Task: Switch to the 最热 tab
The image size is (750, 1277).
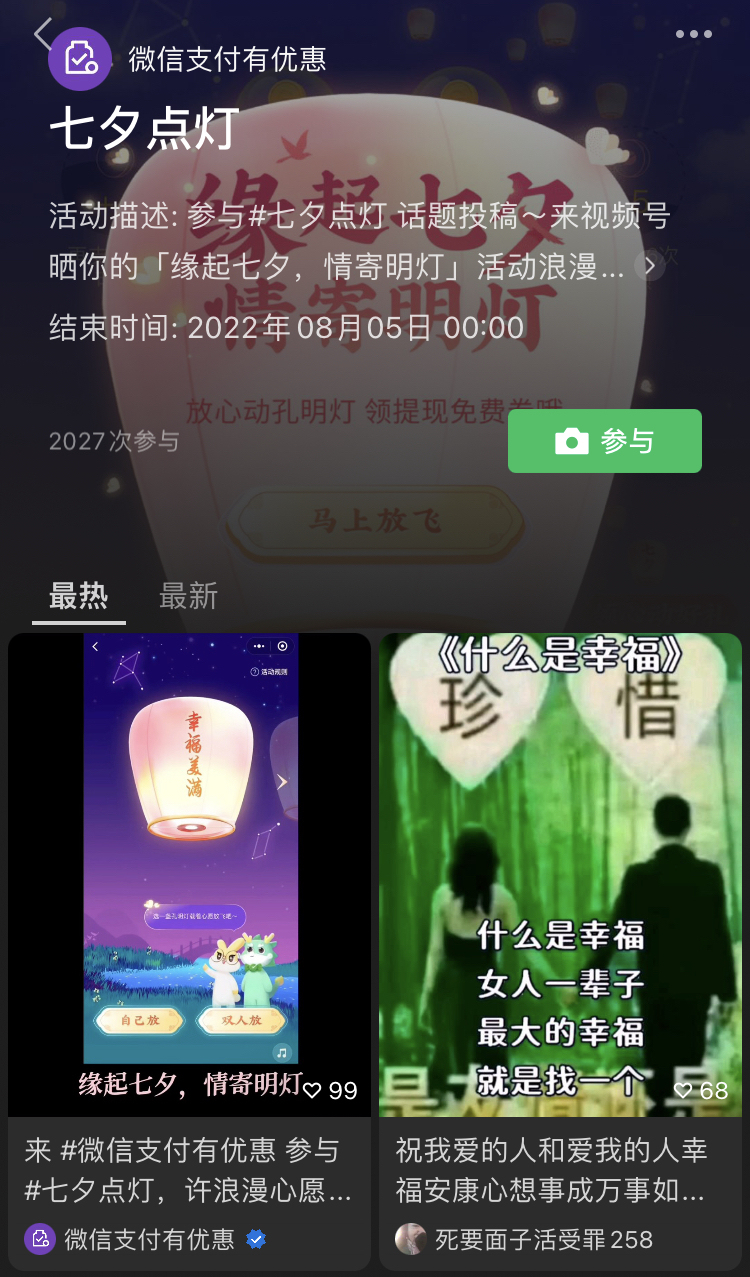Action: (x=78, y=597)
